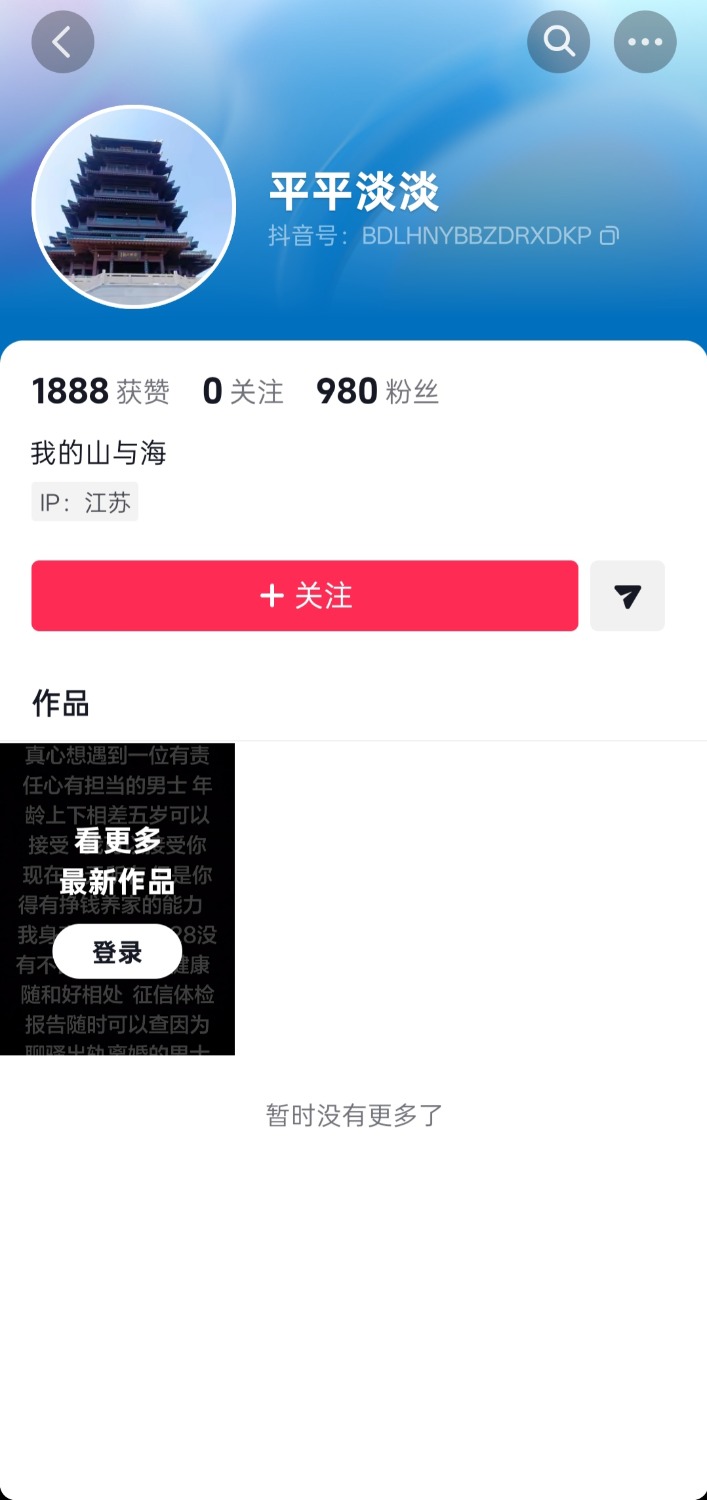
Task: Open the three-dot overflow menu
Action: pos(645,42)
